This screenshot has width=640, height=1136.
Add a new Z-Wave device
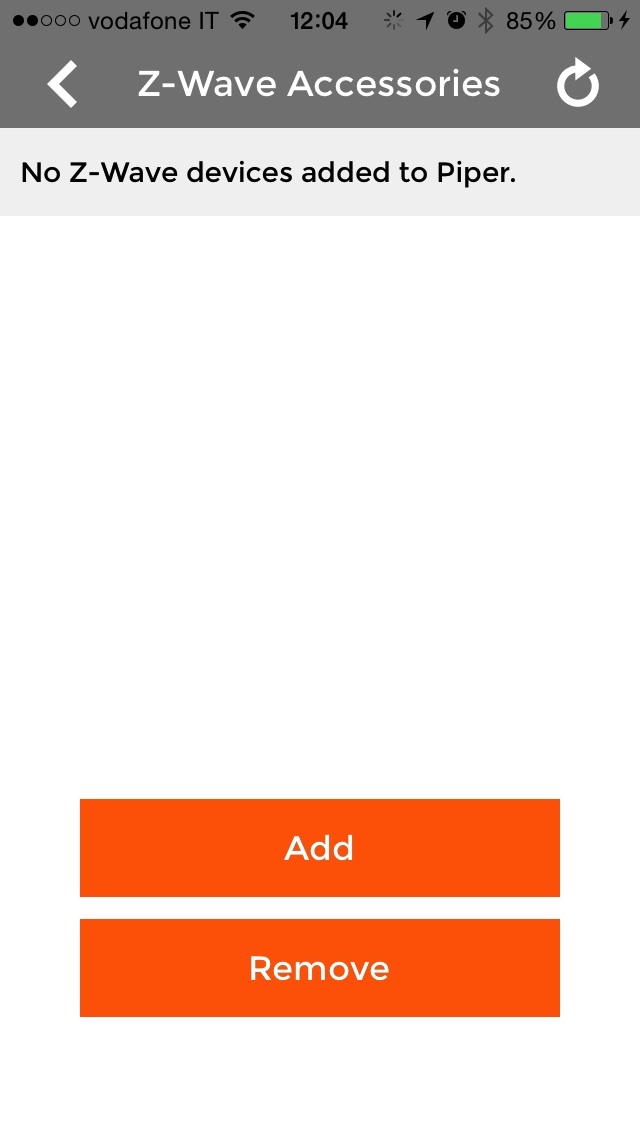coord(320,848)
